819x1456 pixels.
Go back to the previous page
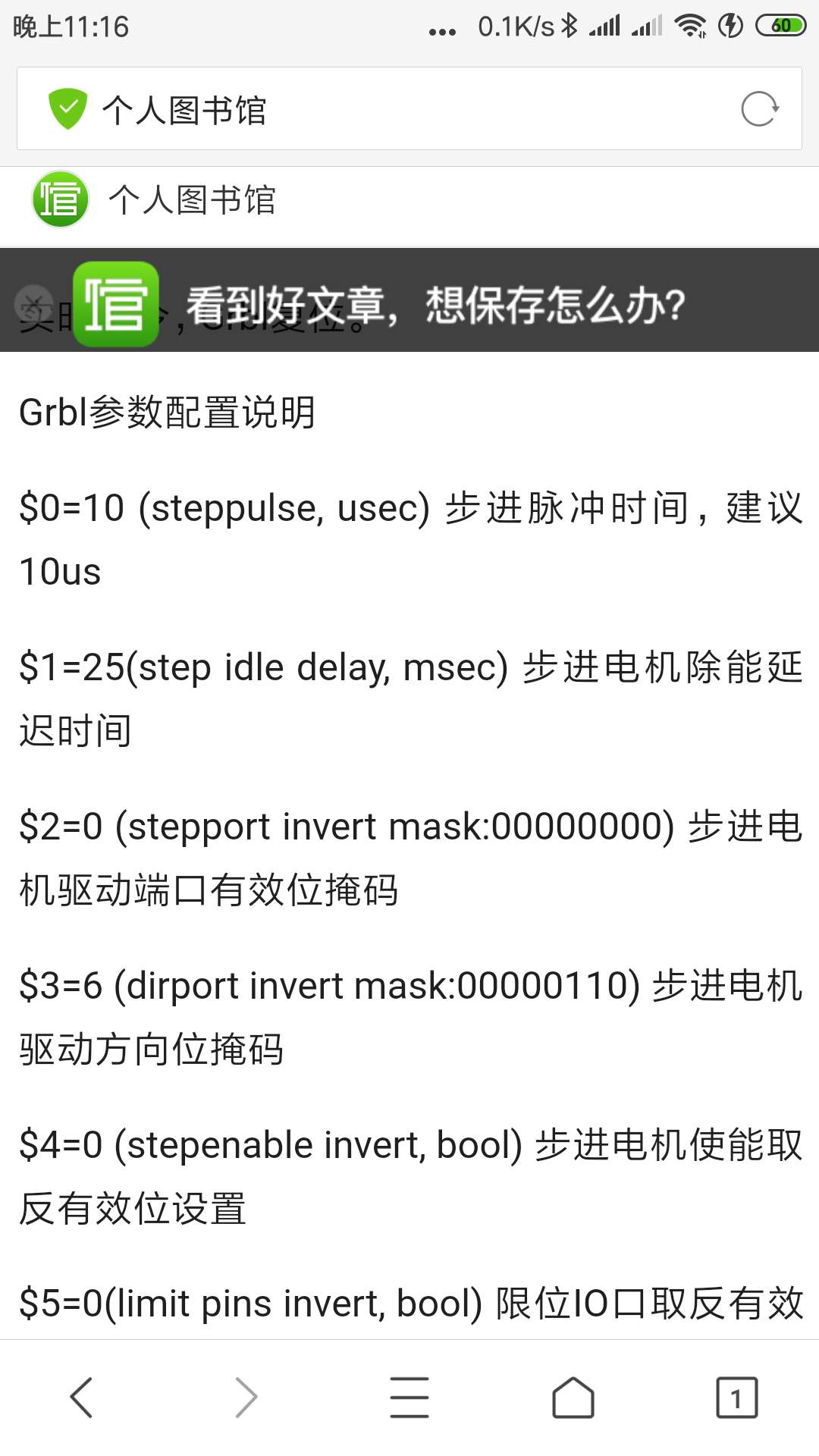click(x=82, y=1397)
